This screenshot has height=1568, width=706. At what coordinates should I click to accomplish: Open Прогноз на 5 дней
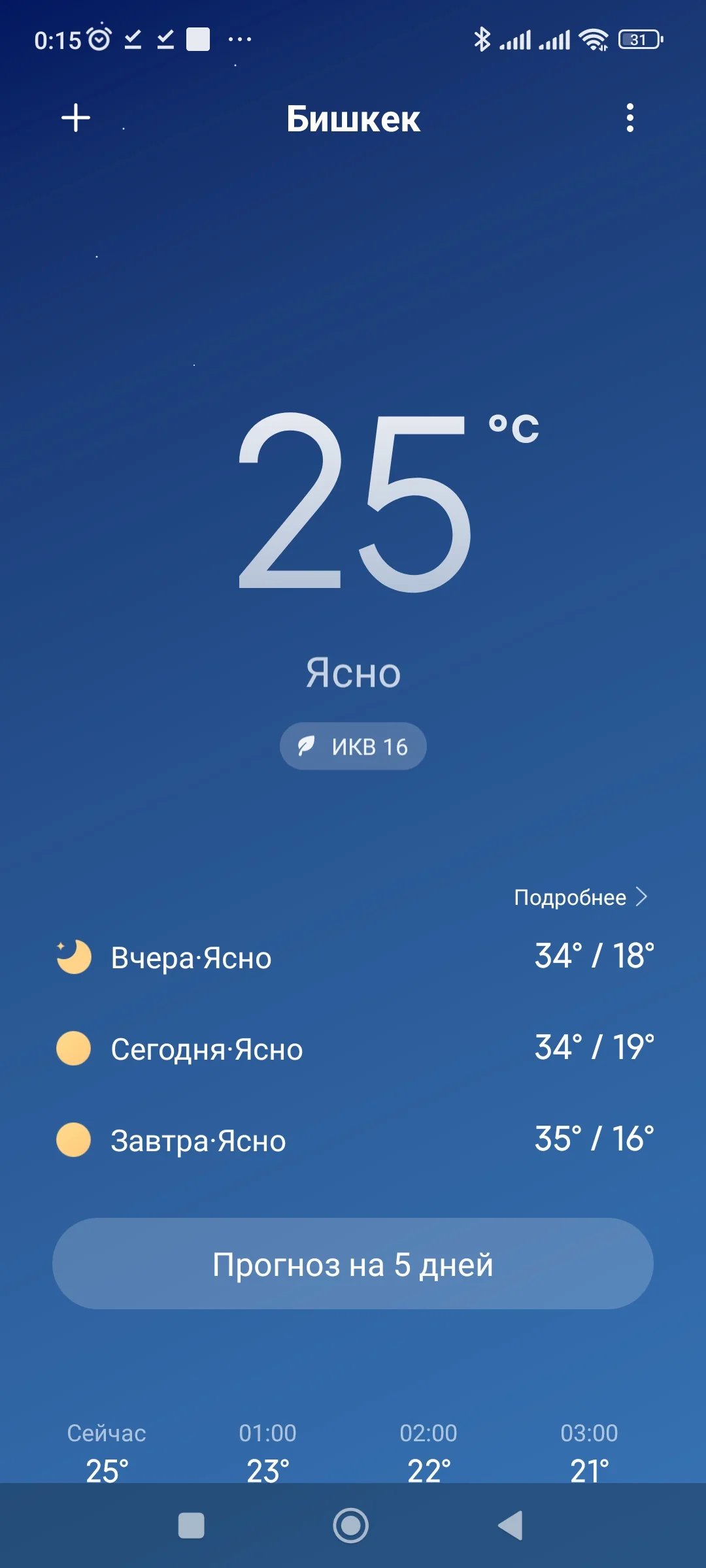click(x=353, y=1264)
